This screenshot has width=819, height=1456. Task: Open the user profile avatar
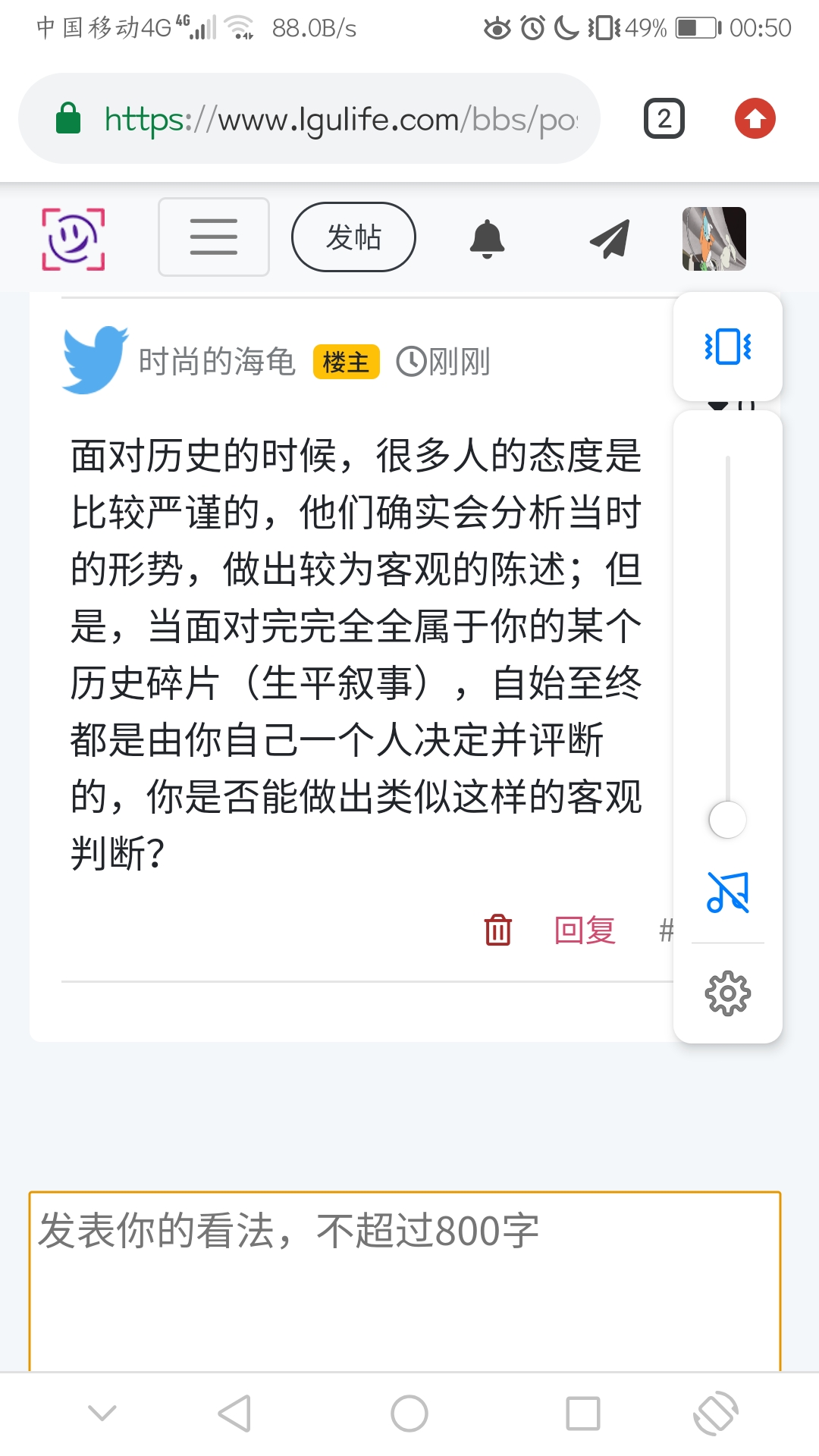coord(714,239)
